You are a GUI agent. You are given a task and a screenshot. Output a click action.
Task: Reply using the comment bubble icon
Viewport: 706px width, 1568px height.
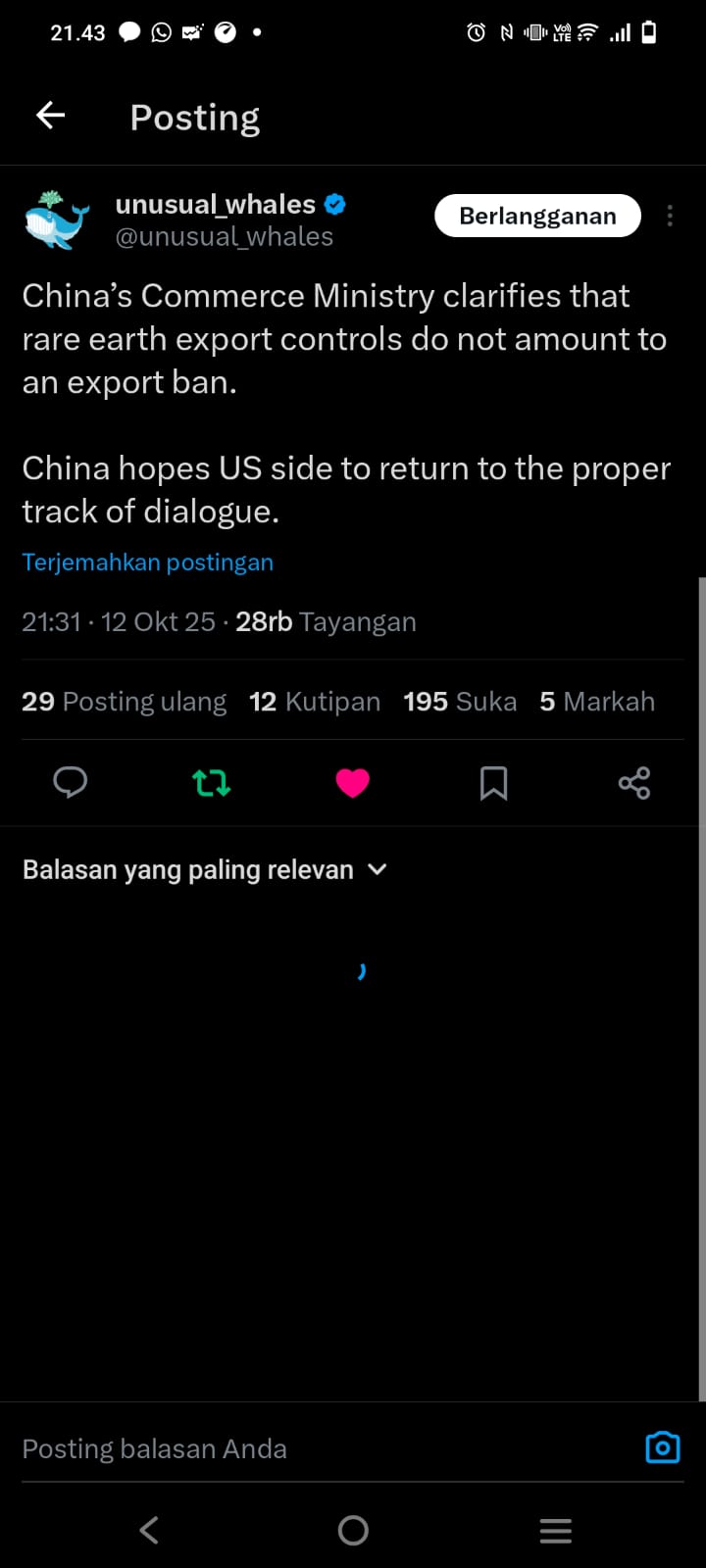pos(70,783)
